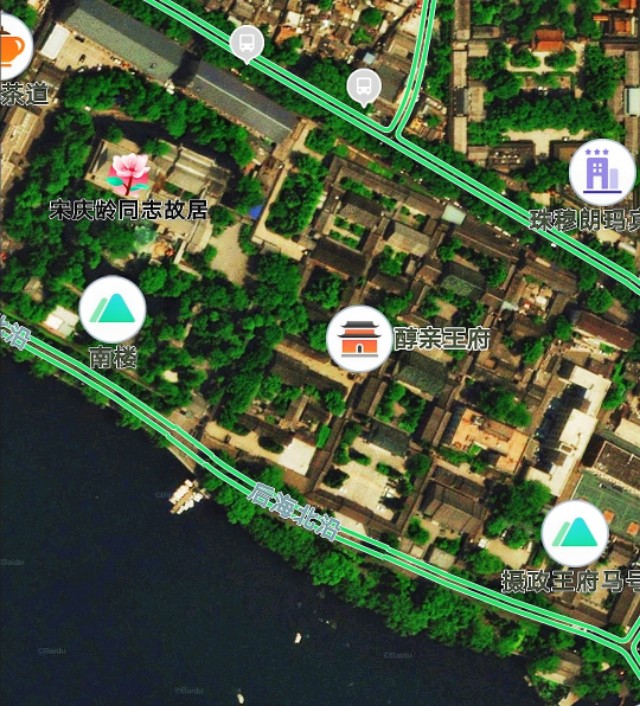Select the 宋庆龄同志故居 point of interest
Viewport: 640px width, 706px height.
pos(129,176)
